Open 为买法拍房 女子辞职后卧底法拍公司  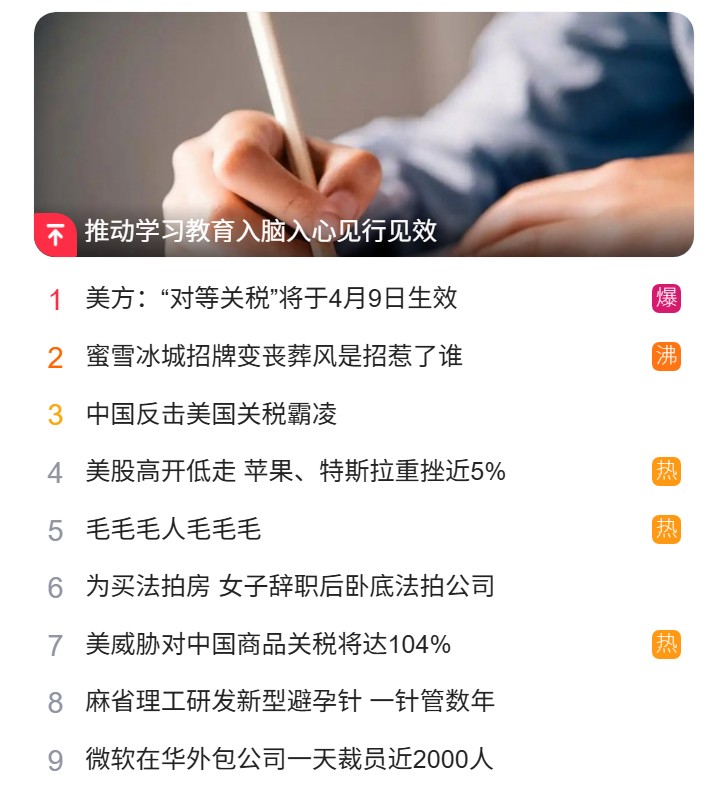(x=290, y=586)
